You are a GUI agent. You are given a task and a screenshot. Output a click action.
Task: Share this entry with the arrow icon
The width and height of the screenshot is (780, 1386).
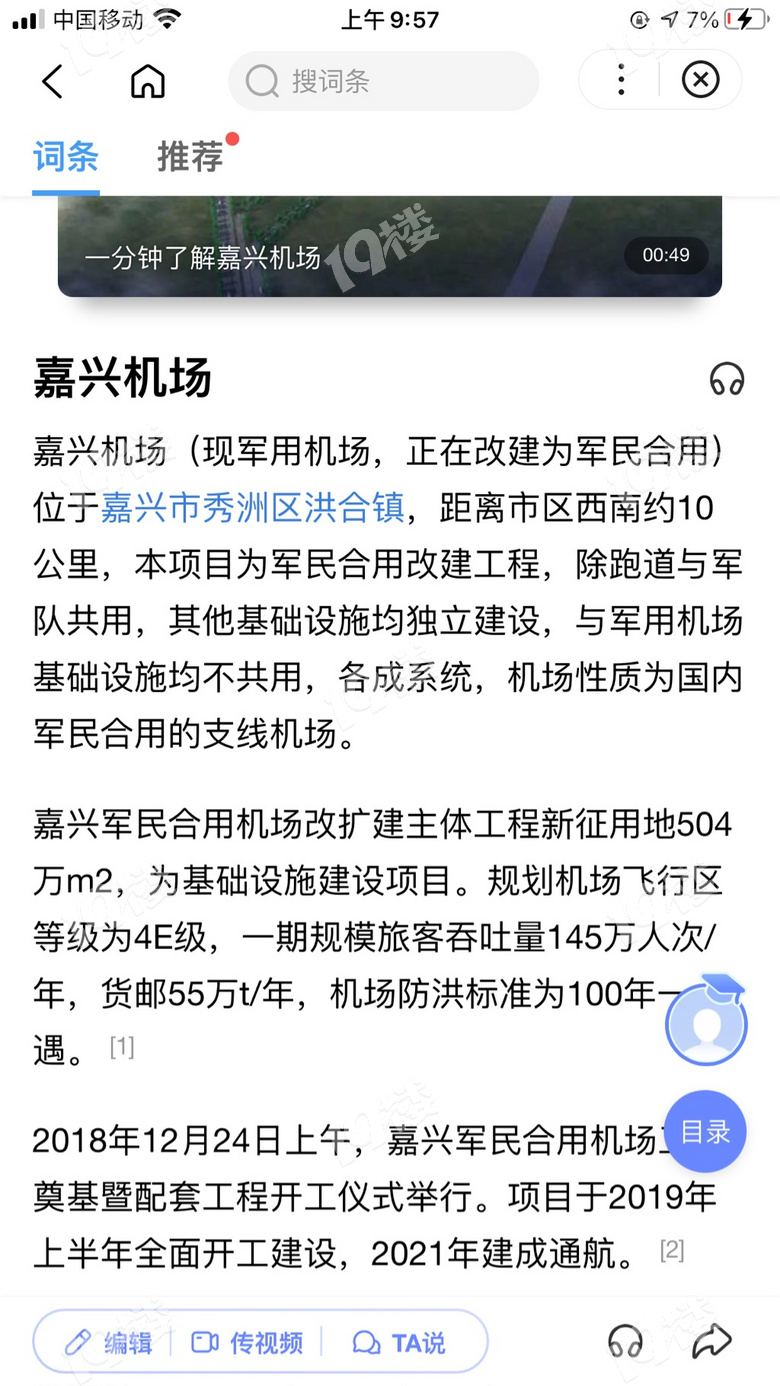click(x=711, y=1341)
